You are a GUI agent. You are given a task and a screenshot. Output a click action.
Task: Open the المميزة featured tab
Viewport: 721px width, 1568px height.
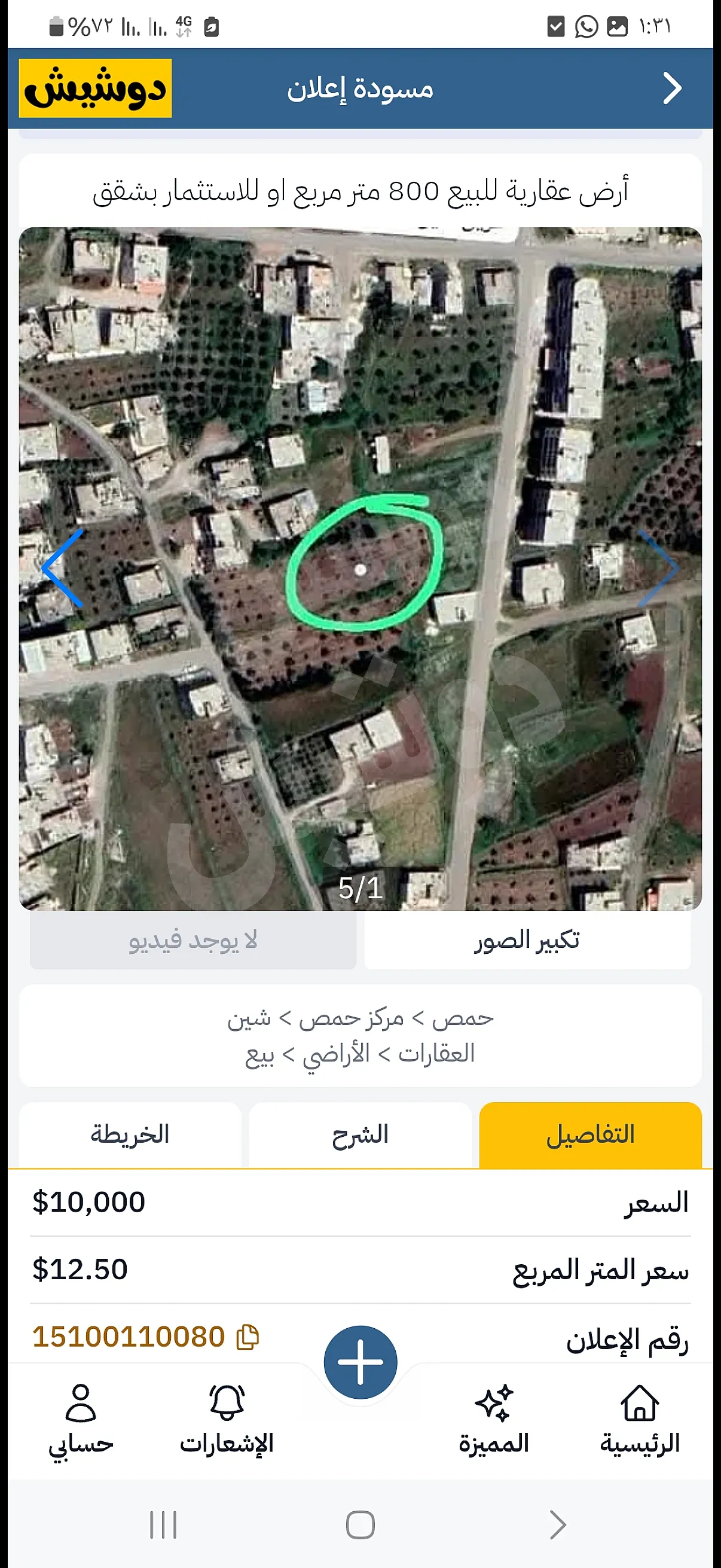(x=493, y=1420)
